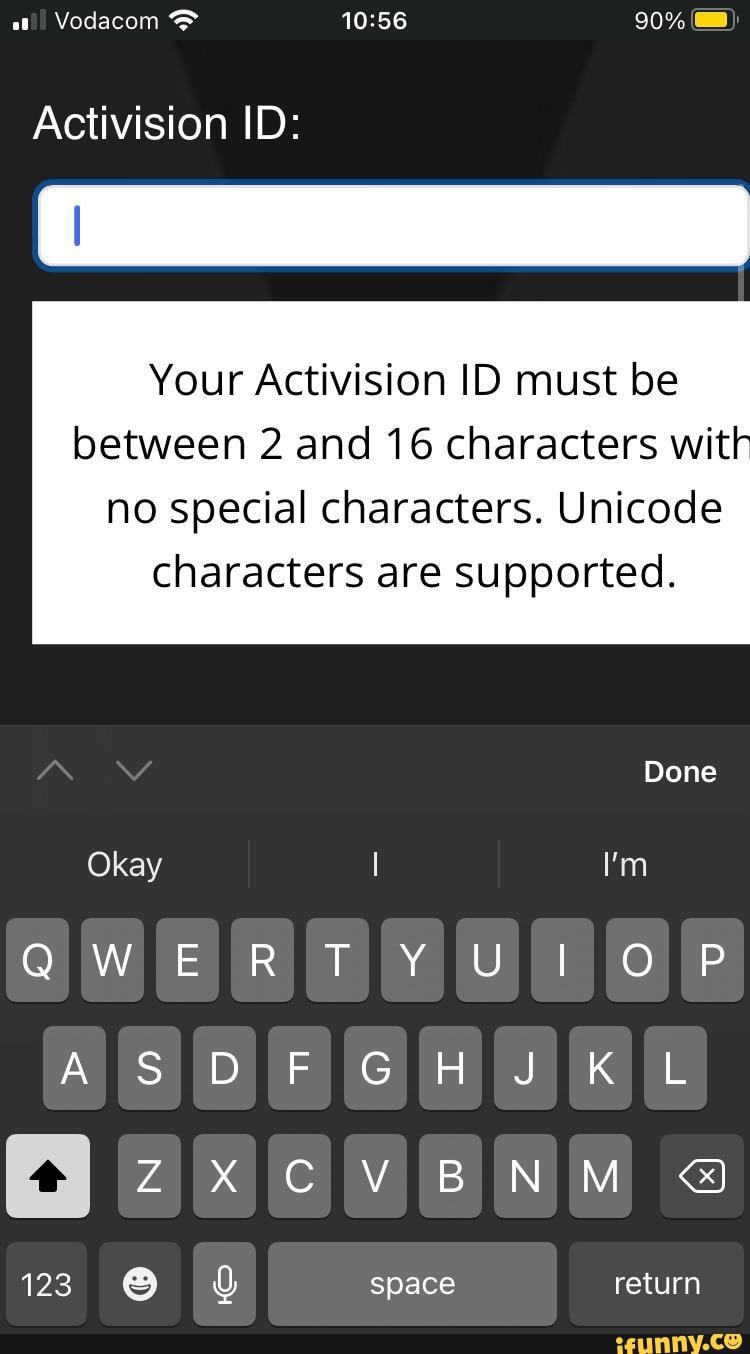Select the 'I' suggestion in the middle

[x=375, y=864]
